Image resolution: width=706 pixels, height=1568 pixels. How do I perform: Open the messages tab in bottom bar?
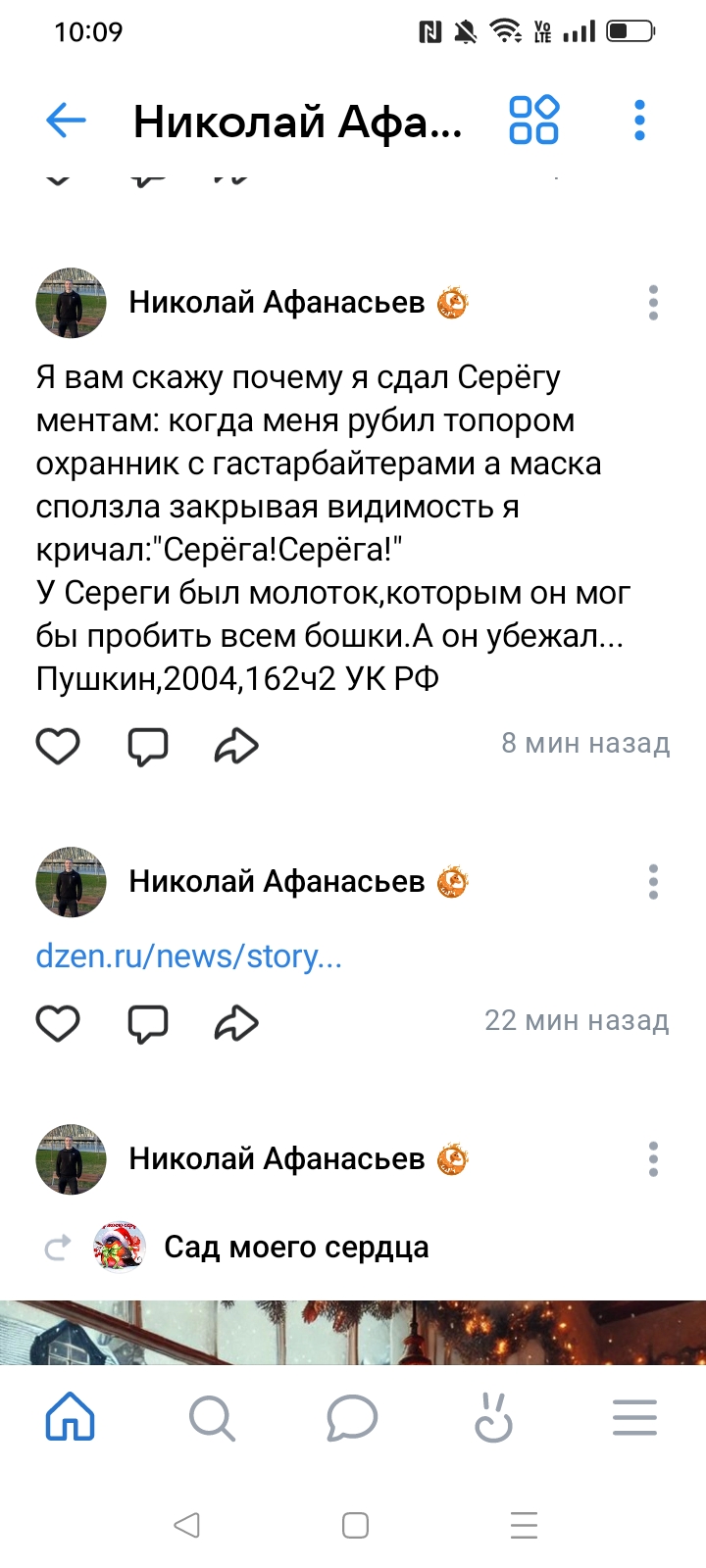tap(352, 1417)
